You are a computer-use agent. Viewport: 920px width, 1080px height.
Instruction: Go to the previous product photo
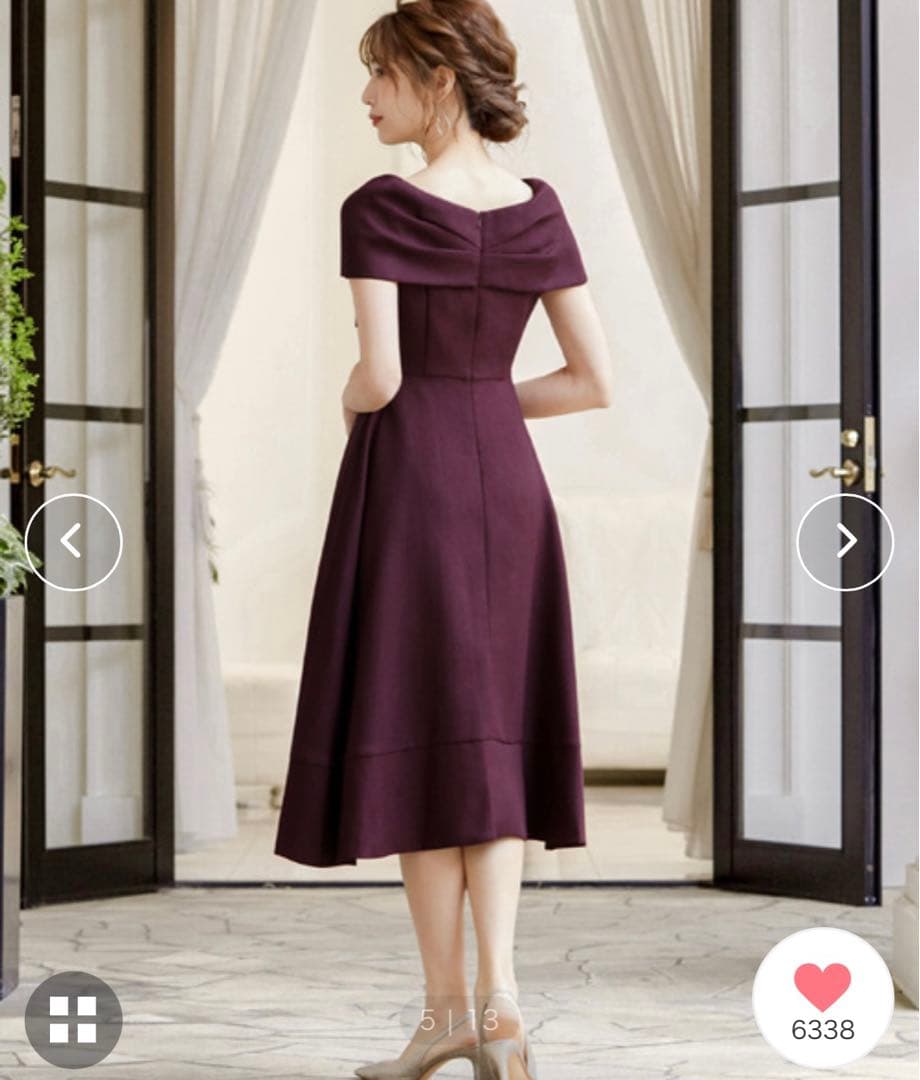[x=73, y=542]
